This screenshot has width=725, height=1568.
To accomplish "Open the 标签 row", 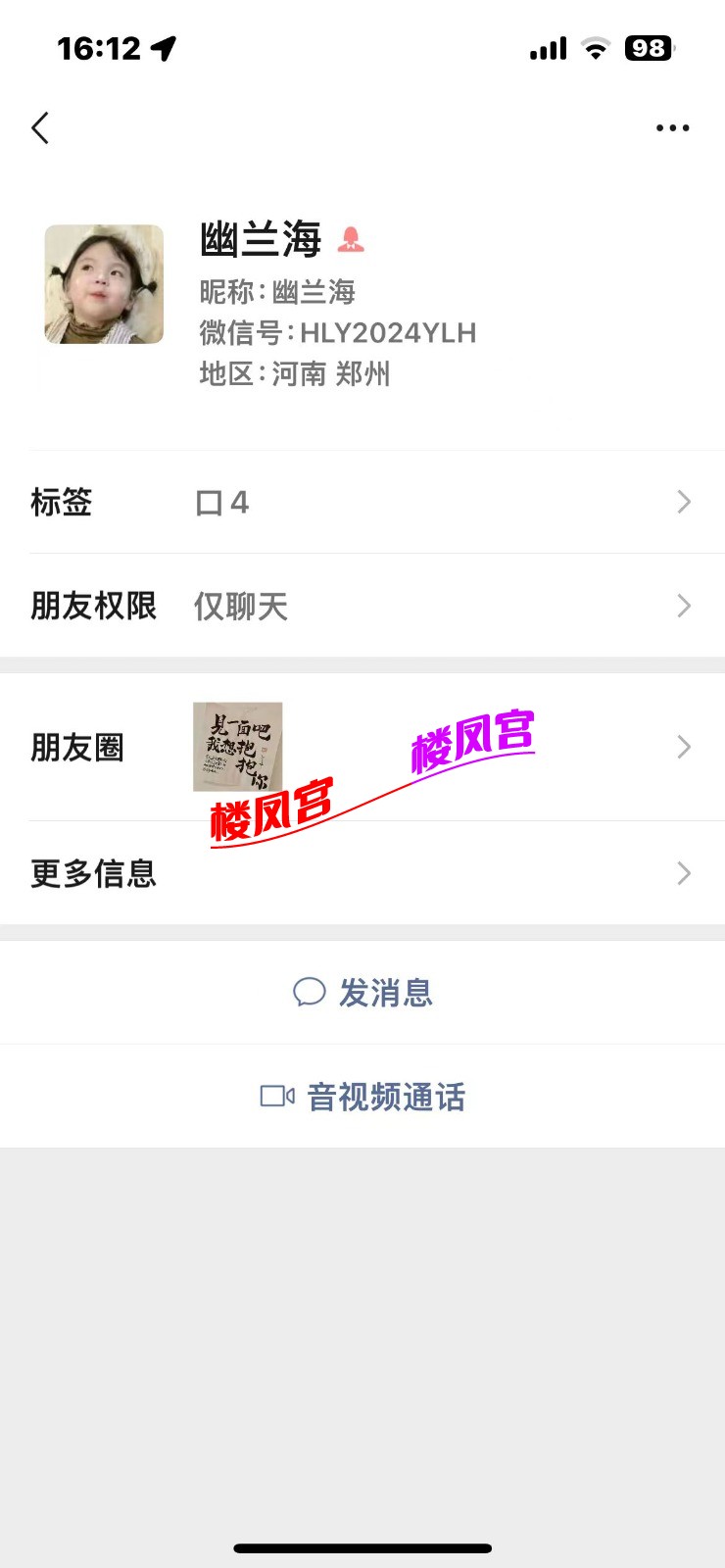I will pos(362,503).
